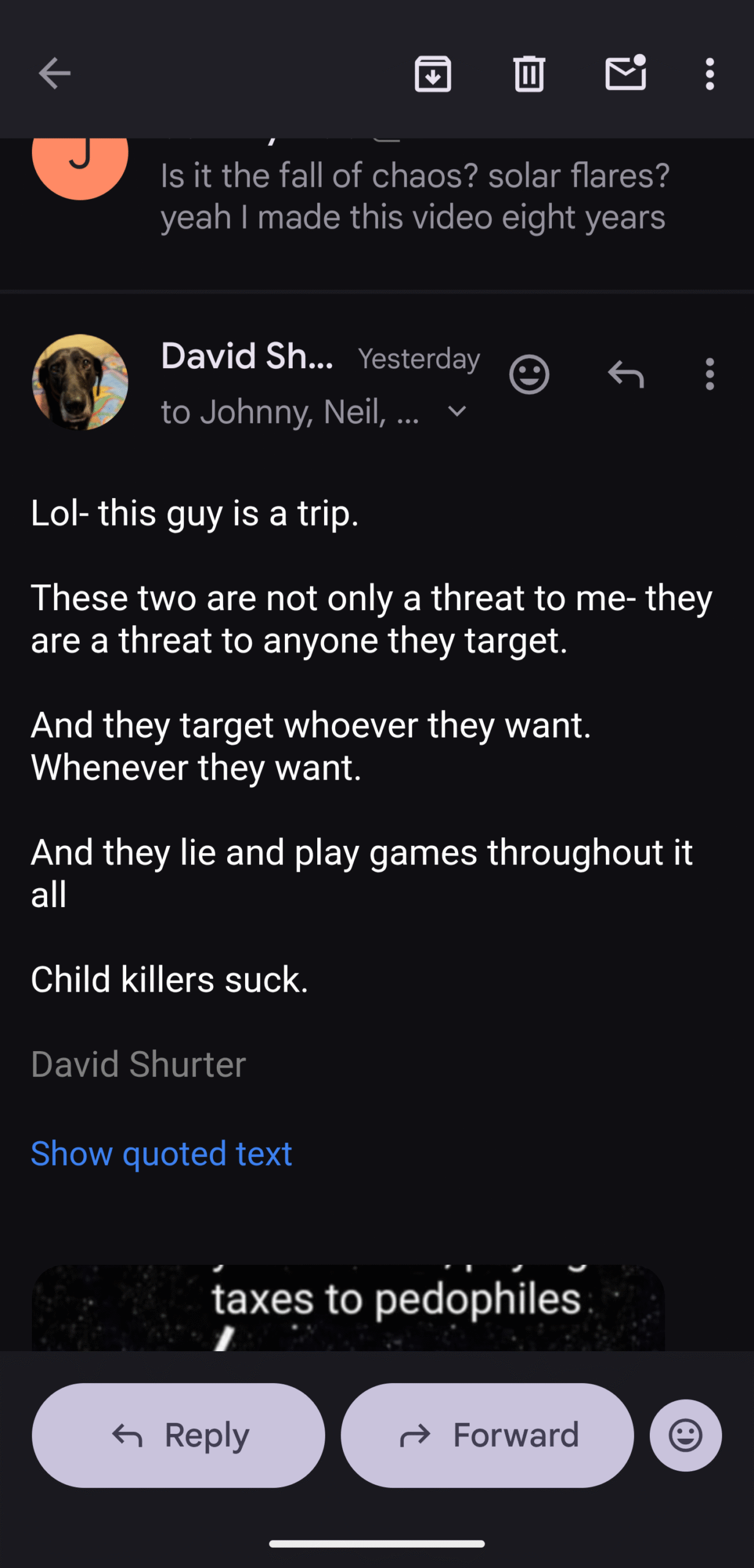Screen dimensions: 754x1568
Task: Add emoji reaction to David's message
Action: (529, 374)
